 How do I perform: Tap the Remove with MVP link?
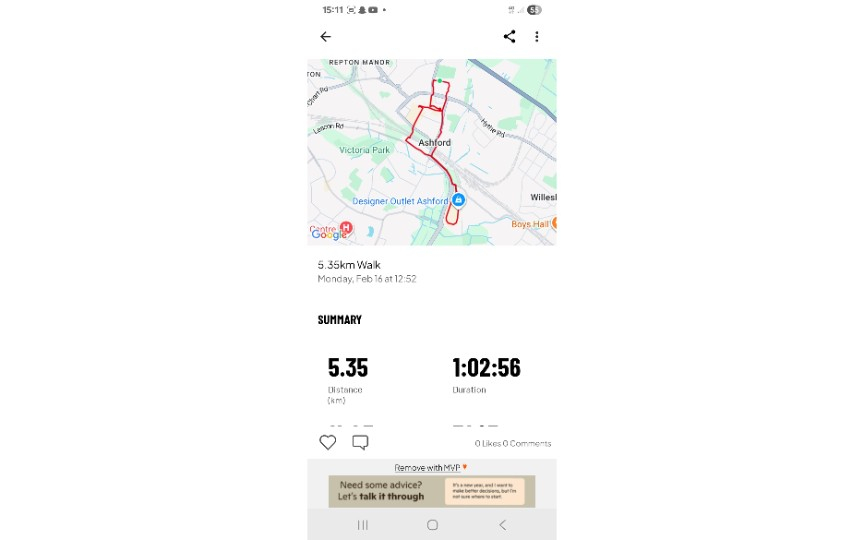[x=430, y=467]
